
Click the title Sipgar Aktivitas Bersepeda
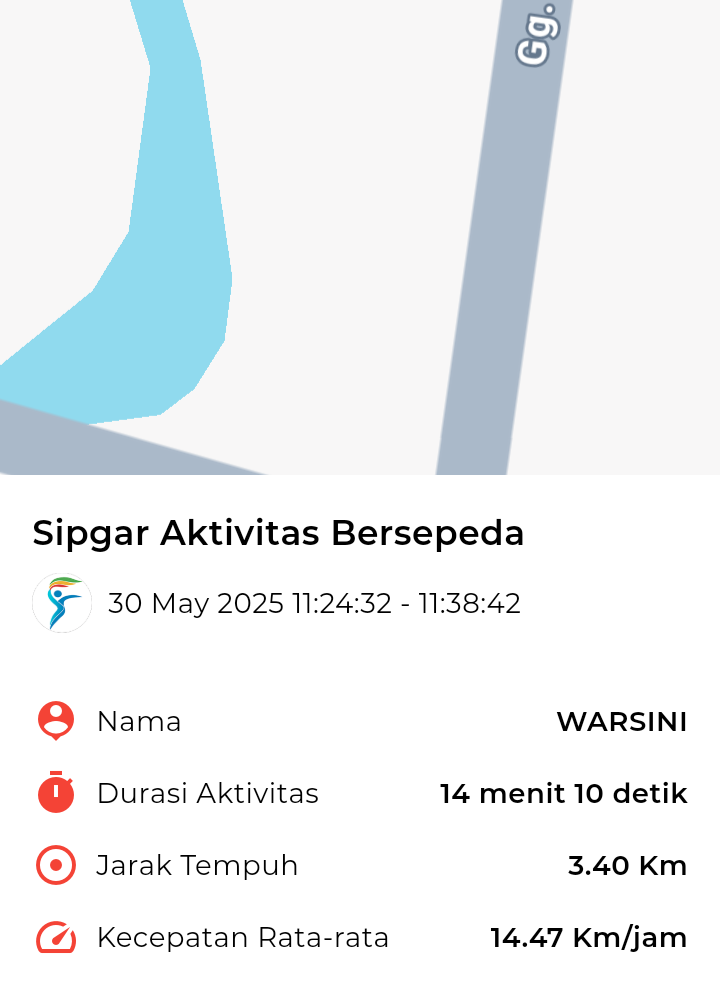(x=278, y=533)
